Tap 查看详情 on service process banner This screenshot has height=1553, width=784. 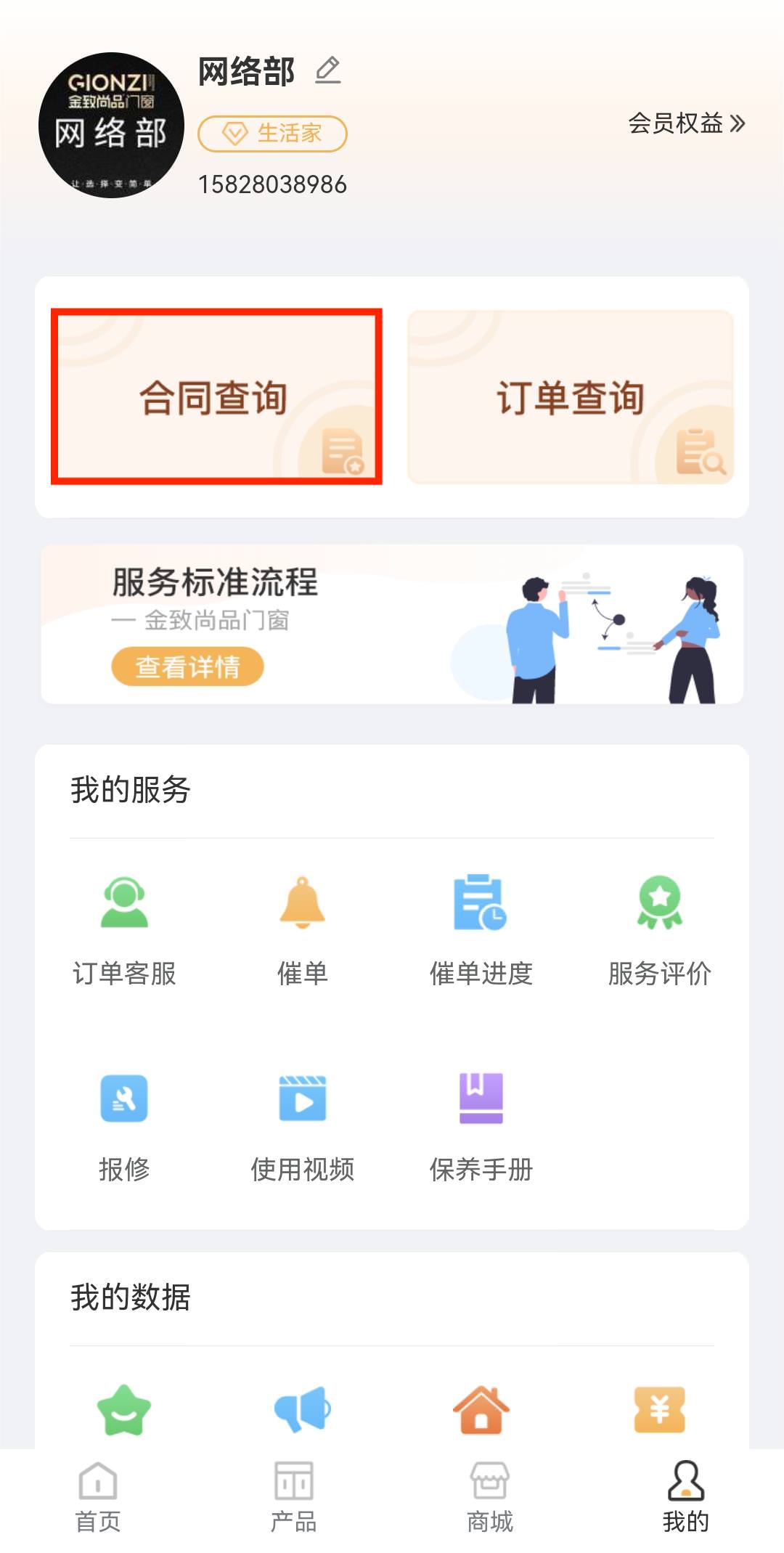tap(187, 666)
